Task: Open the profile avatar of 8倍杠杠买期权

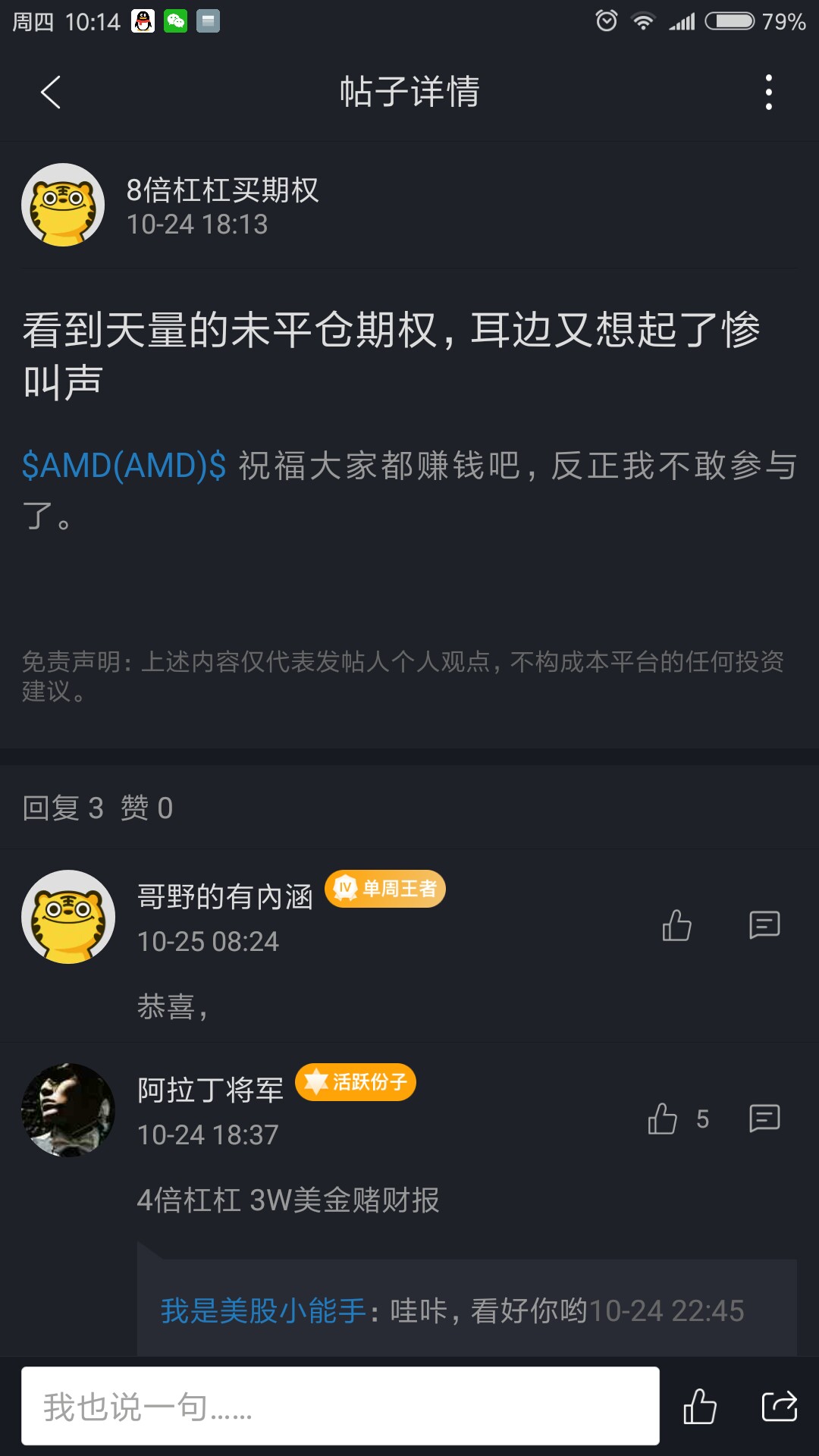Action: (63, 205)
